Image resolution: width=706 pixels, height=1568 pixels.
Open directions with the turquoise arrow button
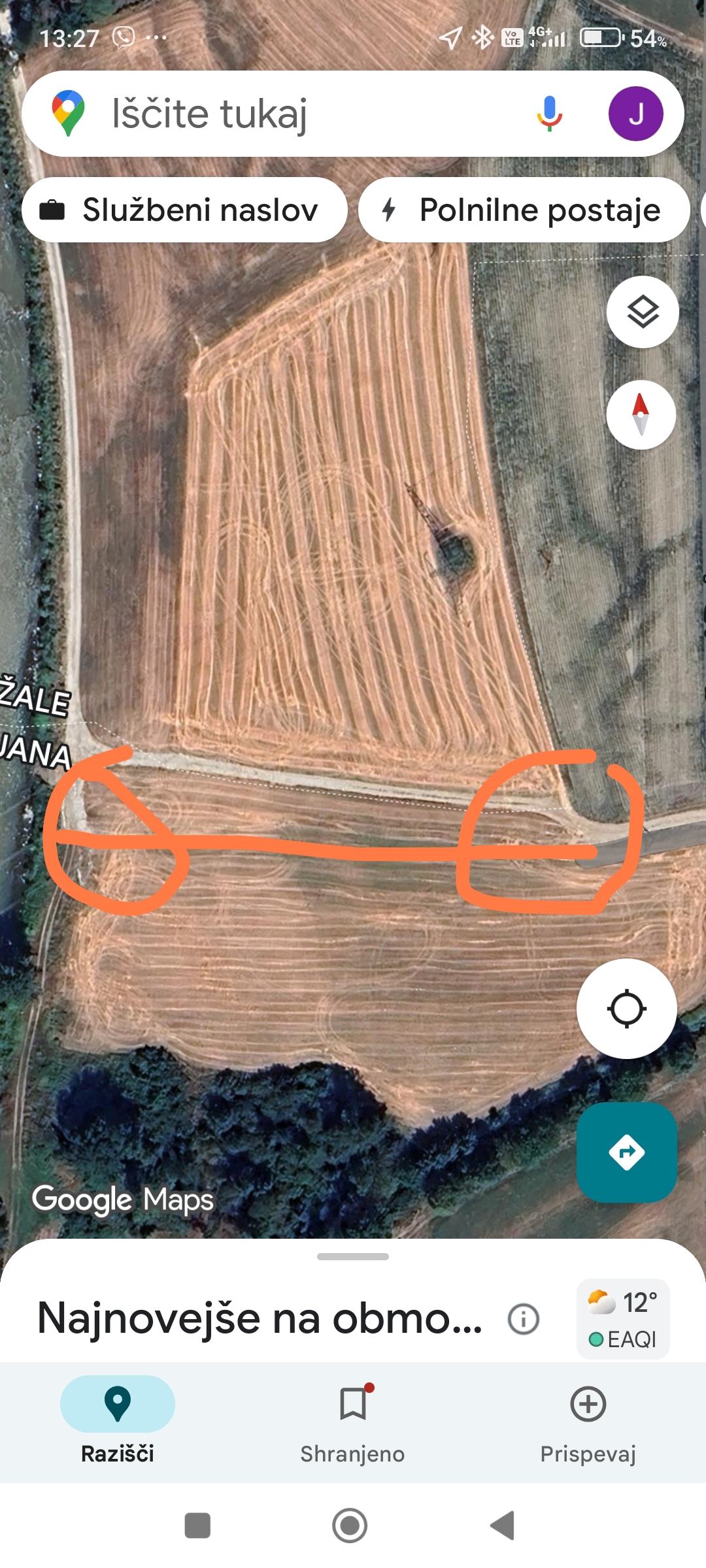(x=626, y=1152)
